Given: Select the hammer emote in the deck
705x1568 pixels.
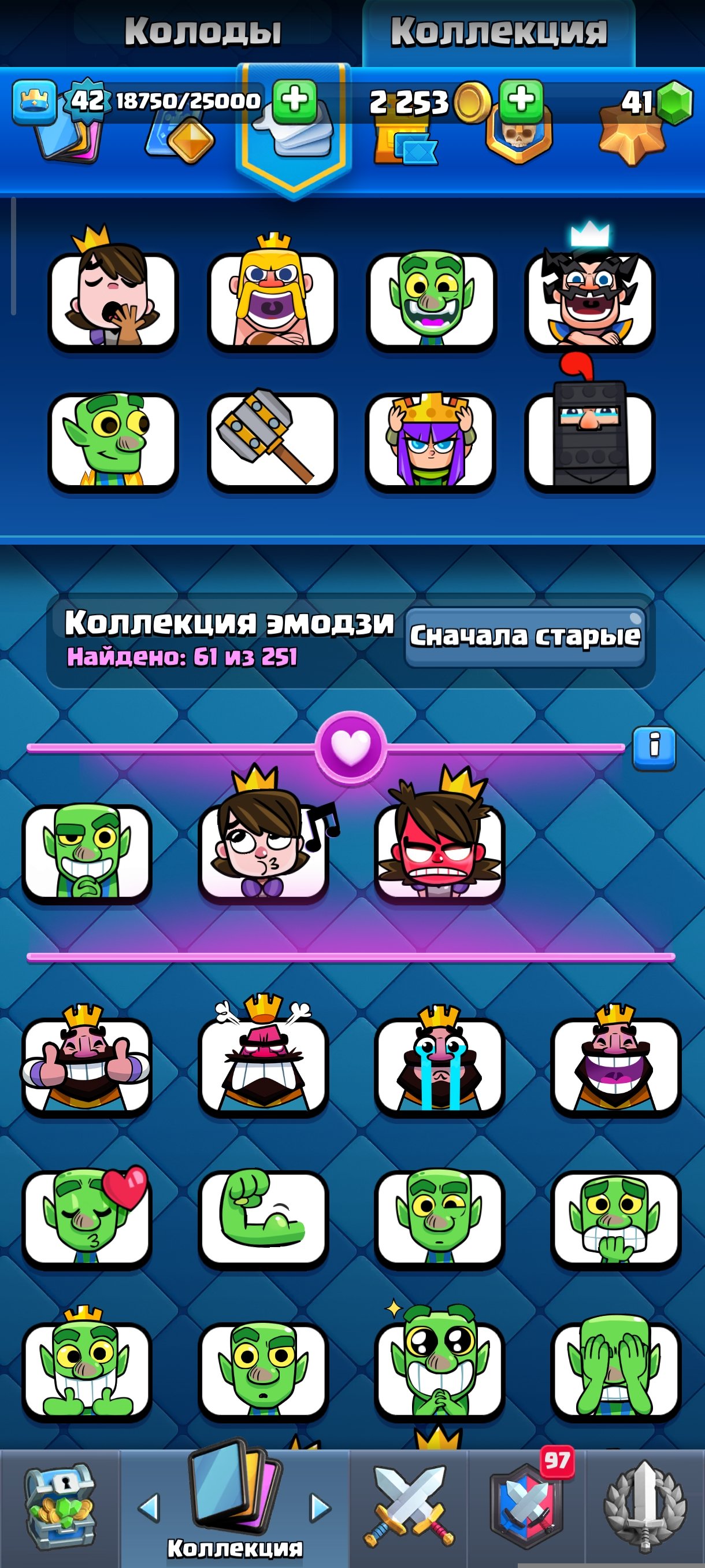Looking at the screenshot, I should pyautogui.click(x=271, y=439).
